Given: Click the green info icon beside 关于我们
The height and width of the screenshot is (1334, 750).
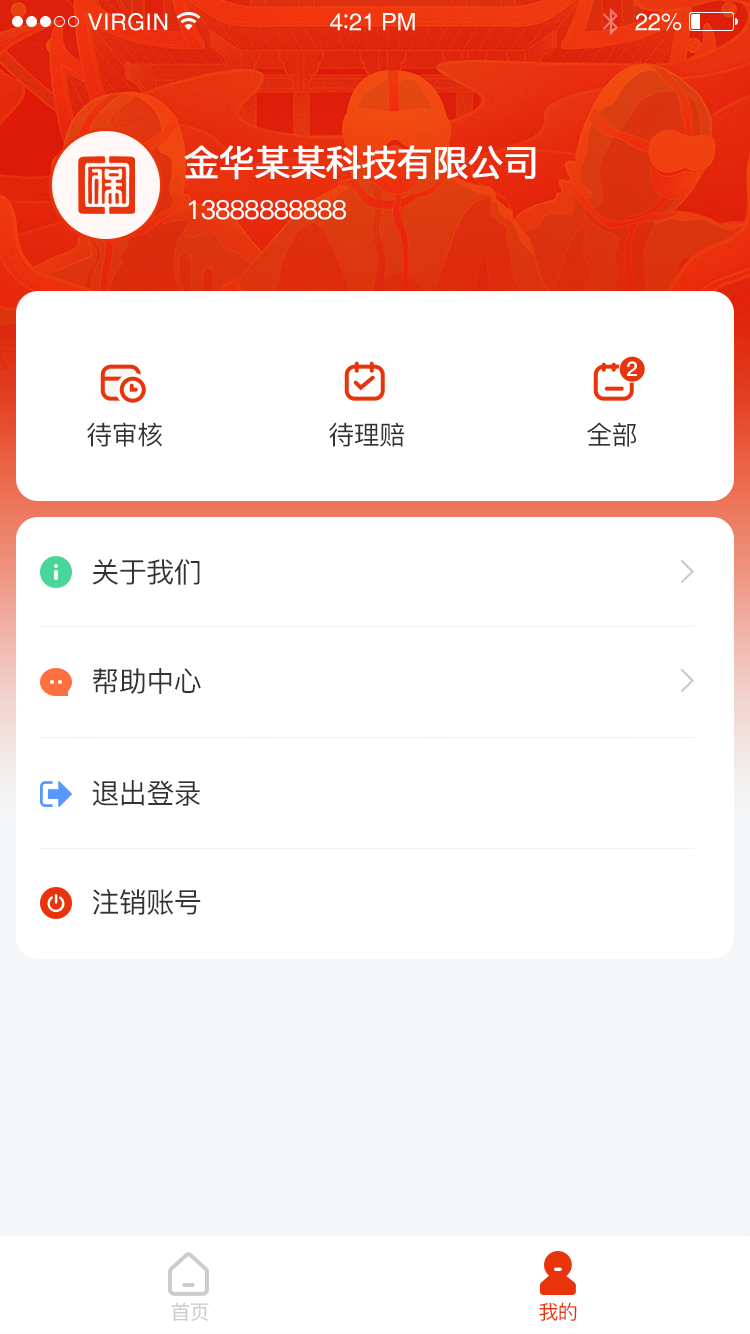Looking at the screenshot, I should pos(56,571).
